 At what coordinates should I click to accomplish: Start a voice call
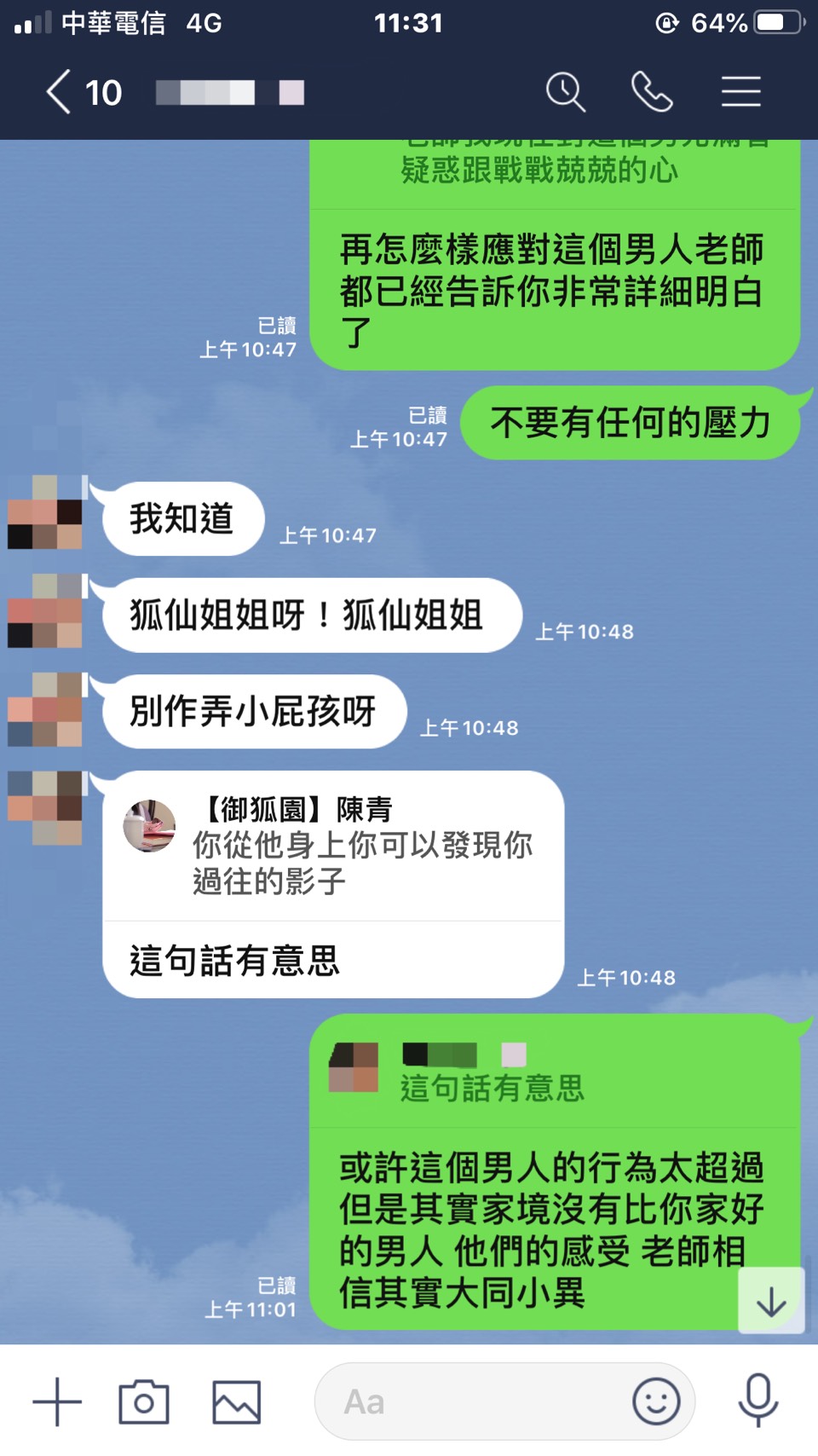pos(652,92)
